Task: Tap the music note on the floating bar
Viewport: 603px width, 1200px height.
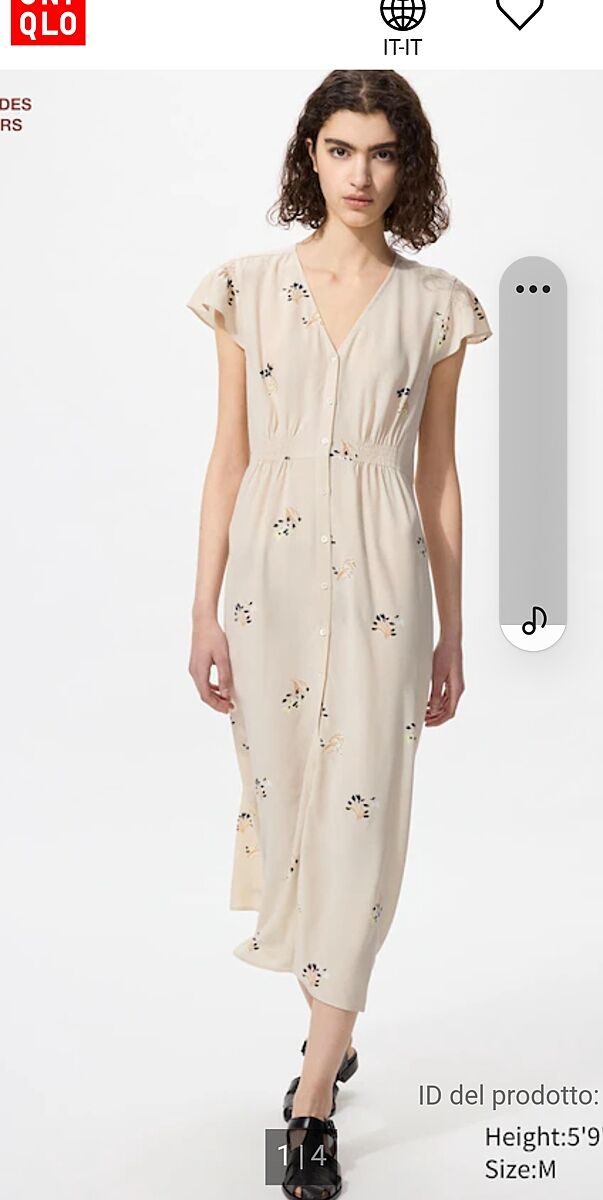Action: click(x=534, y=621)
